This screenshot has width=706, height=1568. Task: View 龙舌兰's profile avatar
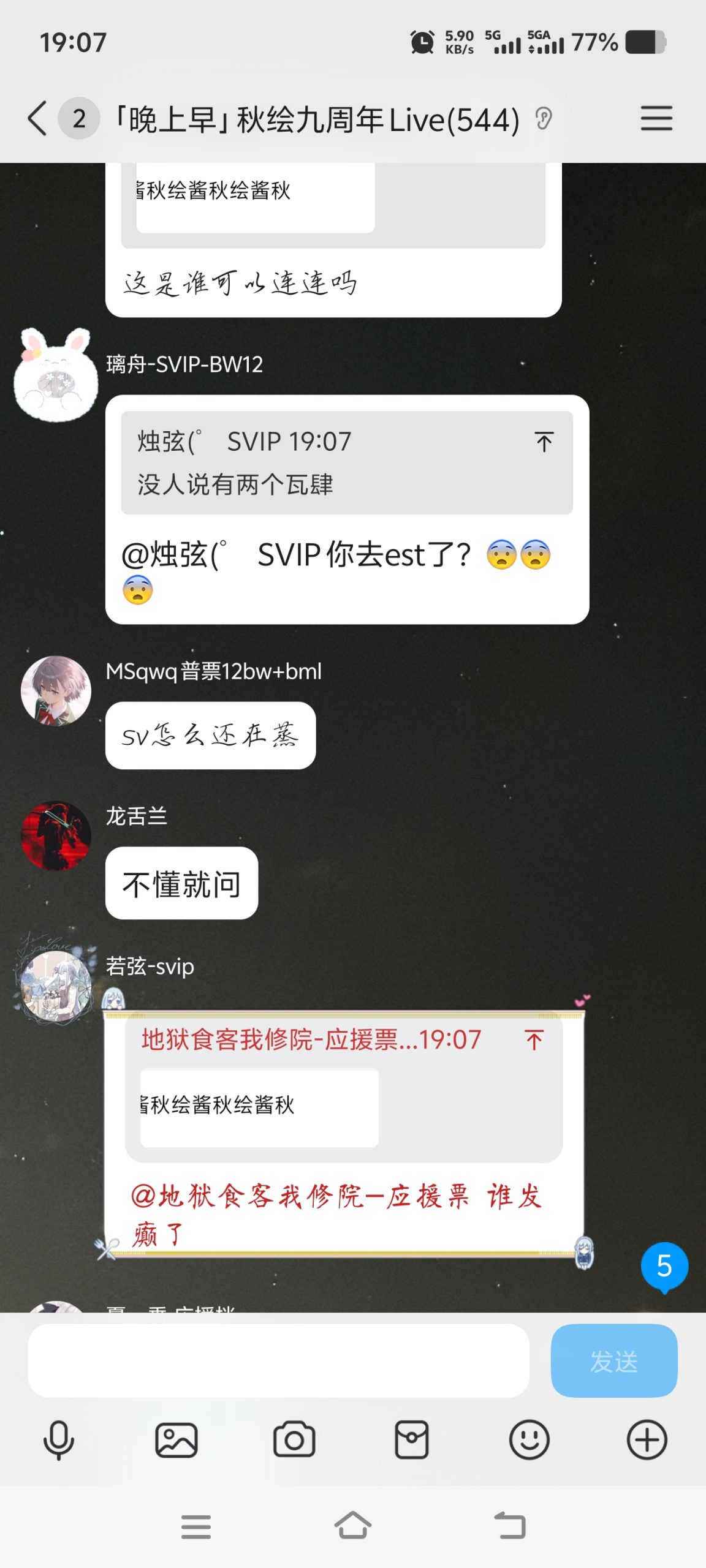pos(56,835)
